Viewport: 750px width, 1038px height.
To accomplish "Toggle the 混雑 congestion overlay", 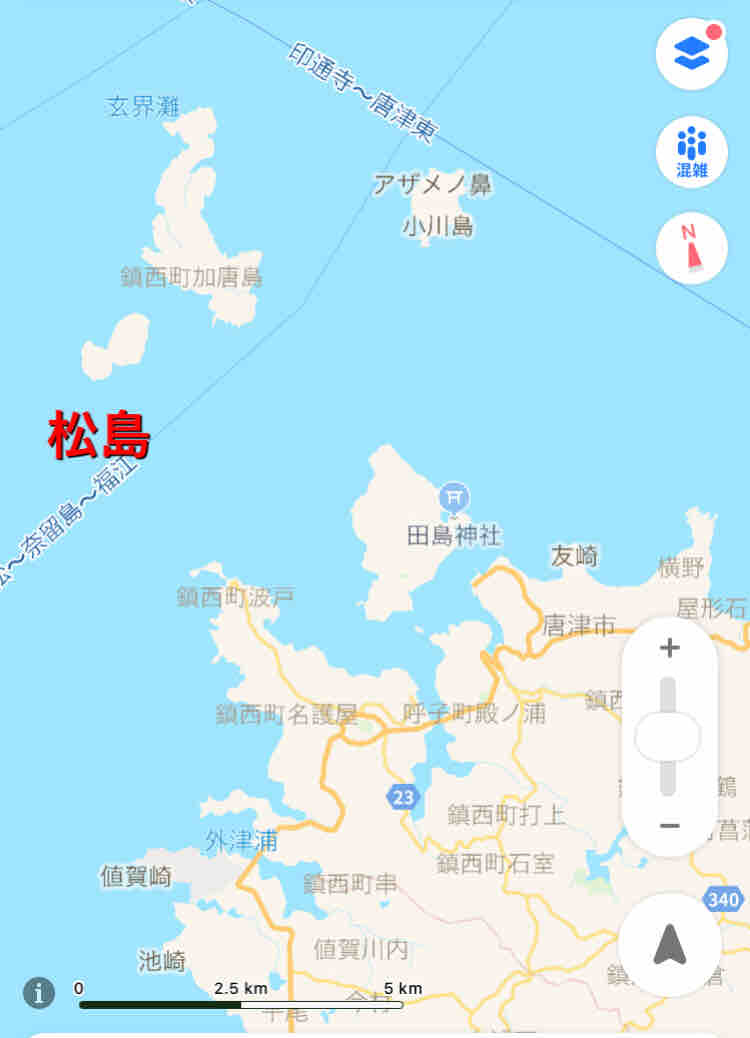I will point(692,152).
